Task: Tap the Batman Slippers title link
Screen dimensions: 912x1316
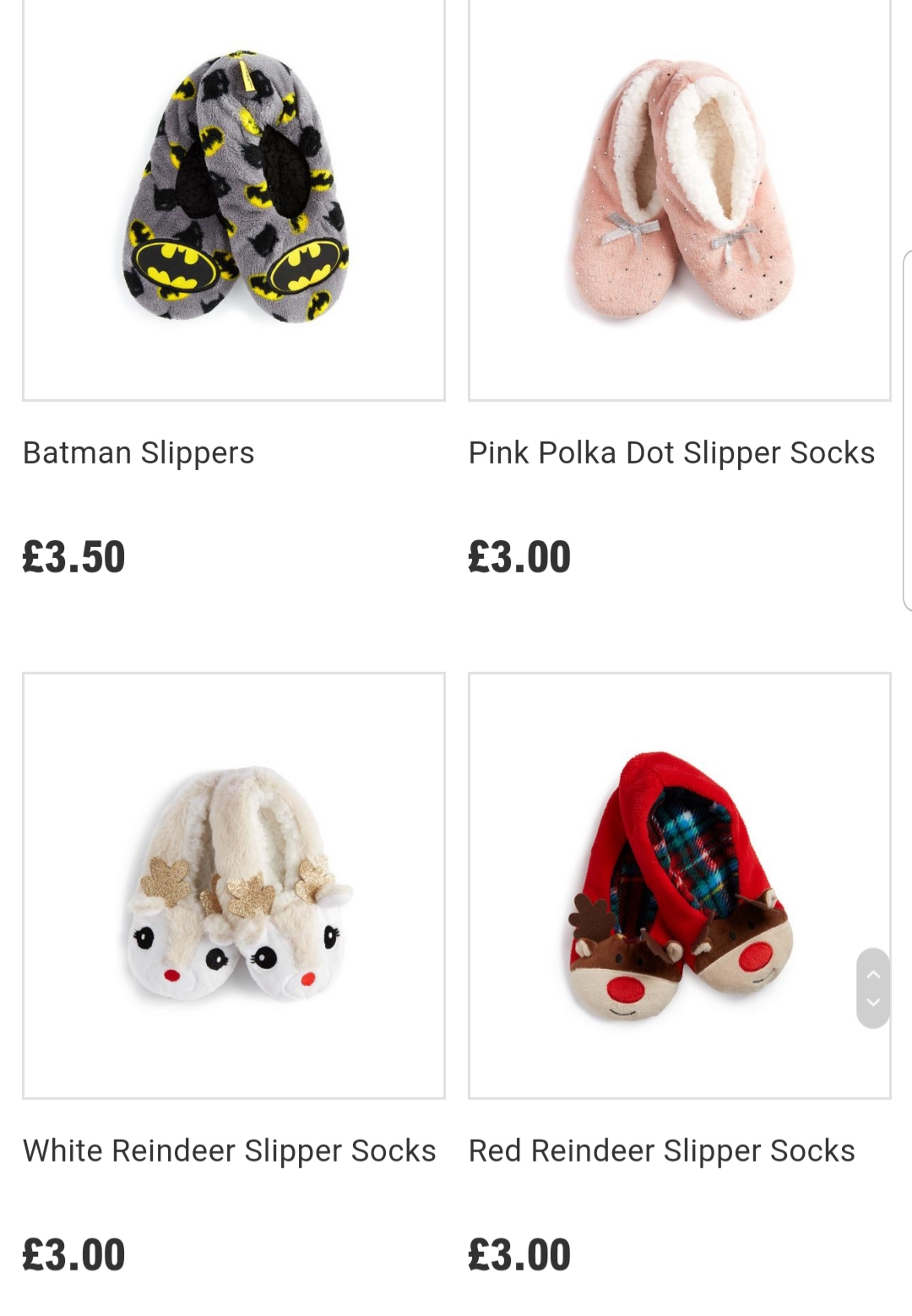Action: tap(138, 453)
